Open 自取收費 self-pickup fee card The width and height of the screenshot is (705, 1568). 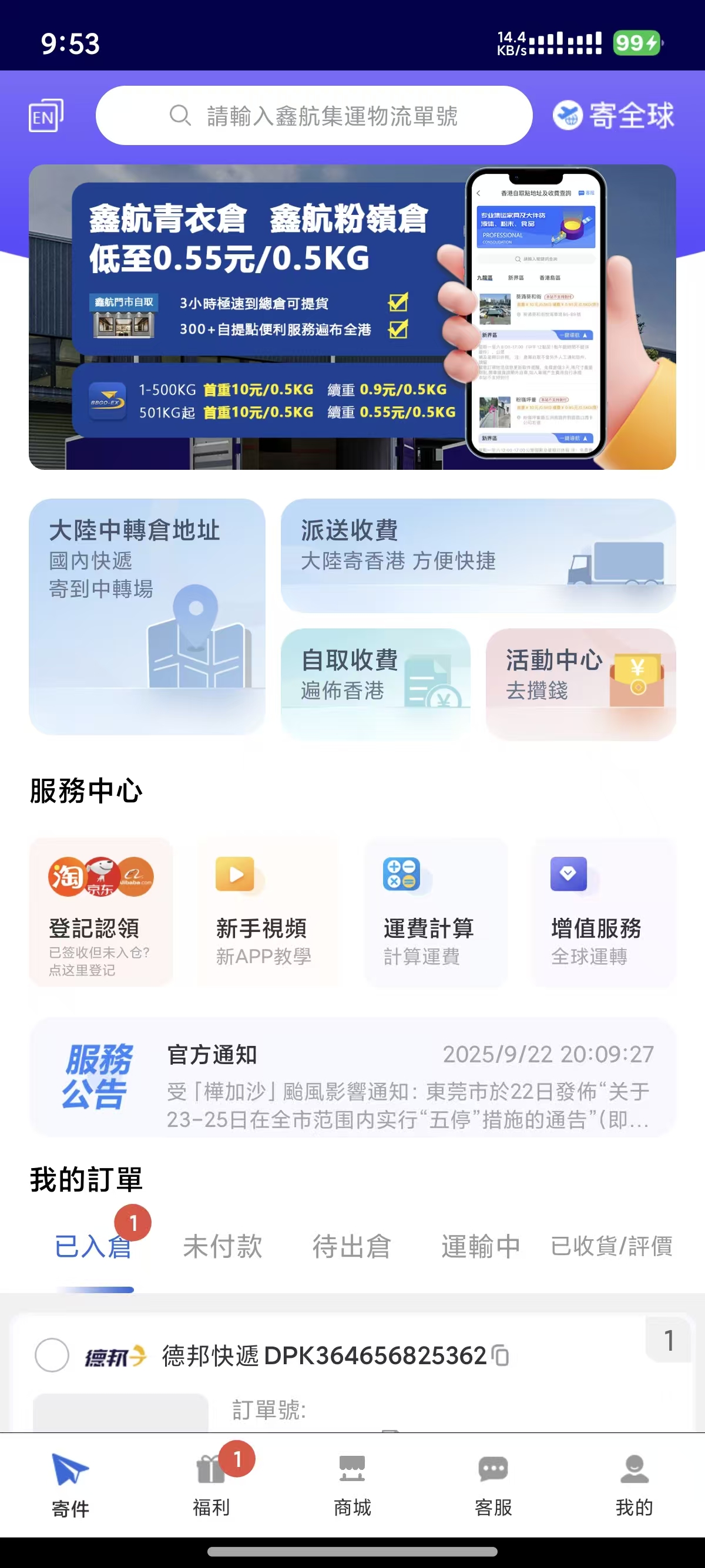click(x=375, y=683)
